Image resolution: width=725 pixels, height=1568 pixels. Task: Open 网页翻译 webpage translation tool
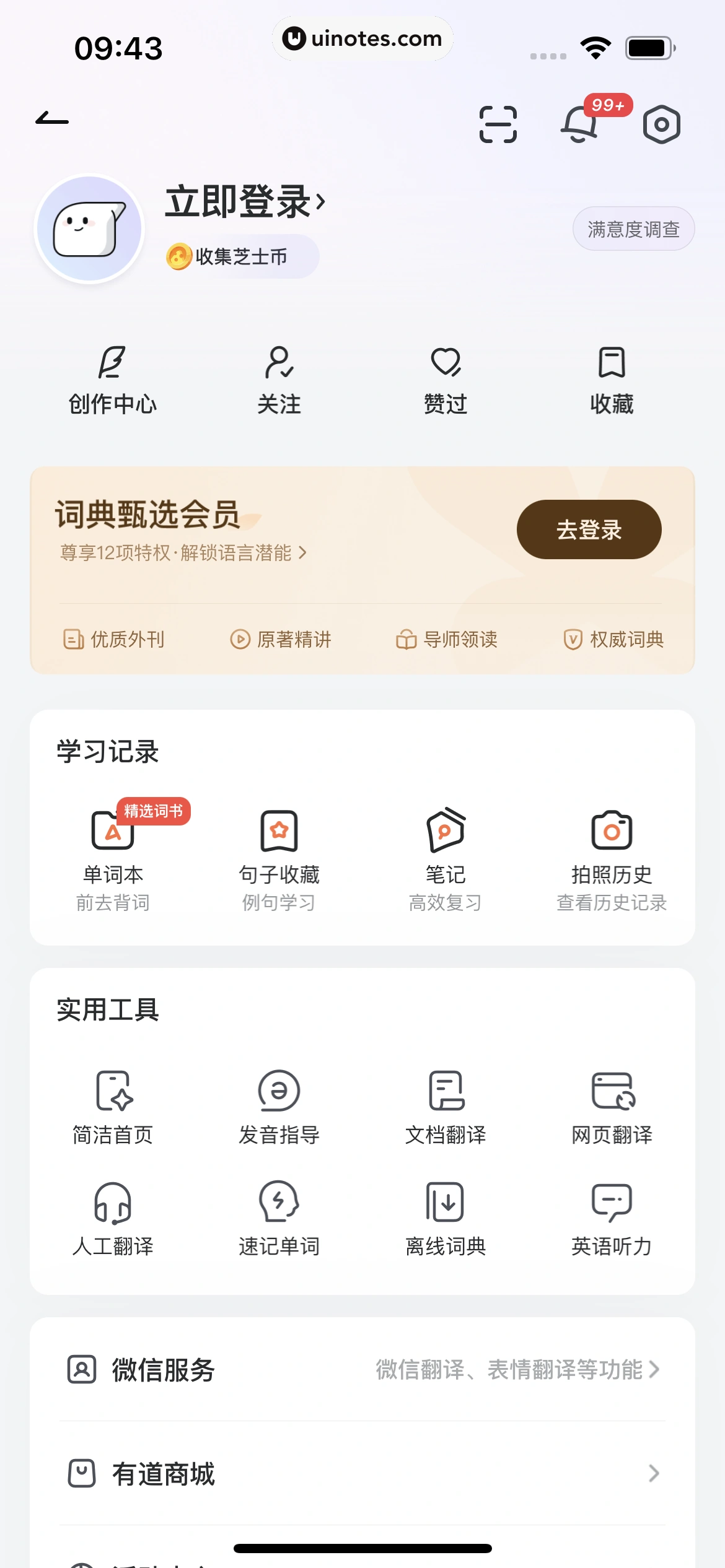pyautogui.click(x=611, y=1108)
